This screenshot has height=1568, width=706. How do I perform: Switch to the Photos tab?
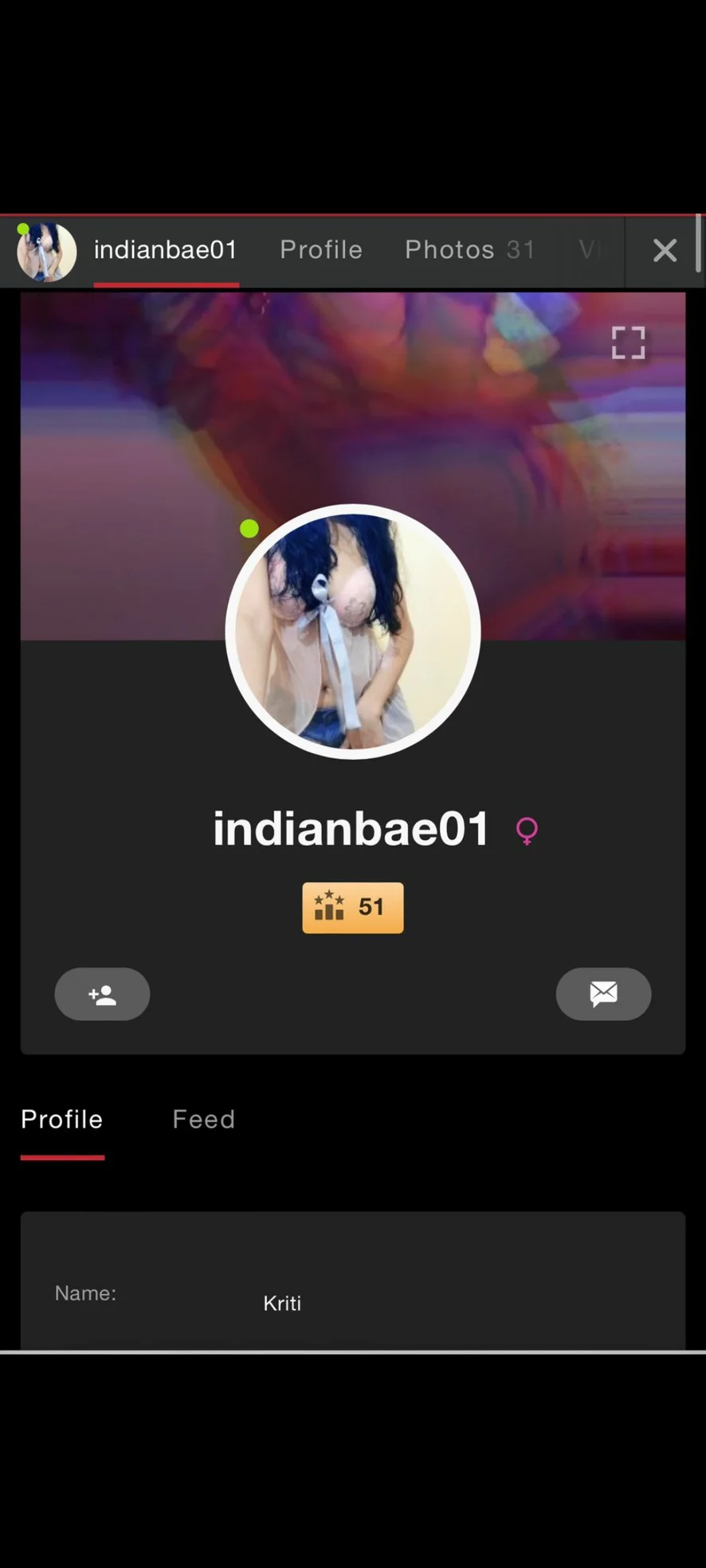(469, 250)
